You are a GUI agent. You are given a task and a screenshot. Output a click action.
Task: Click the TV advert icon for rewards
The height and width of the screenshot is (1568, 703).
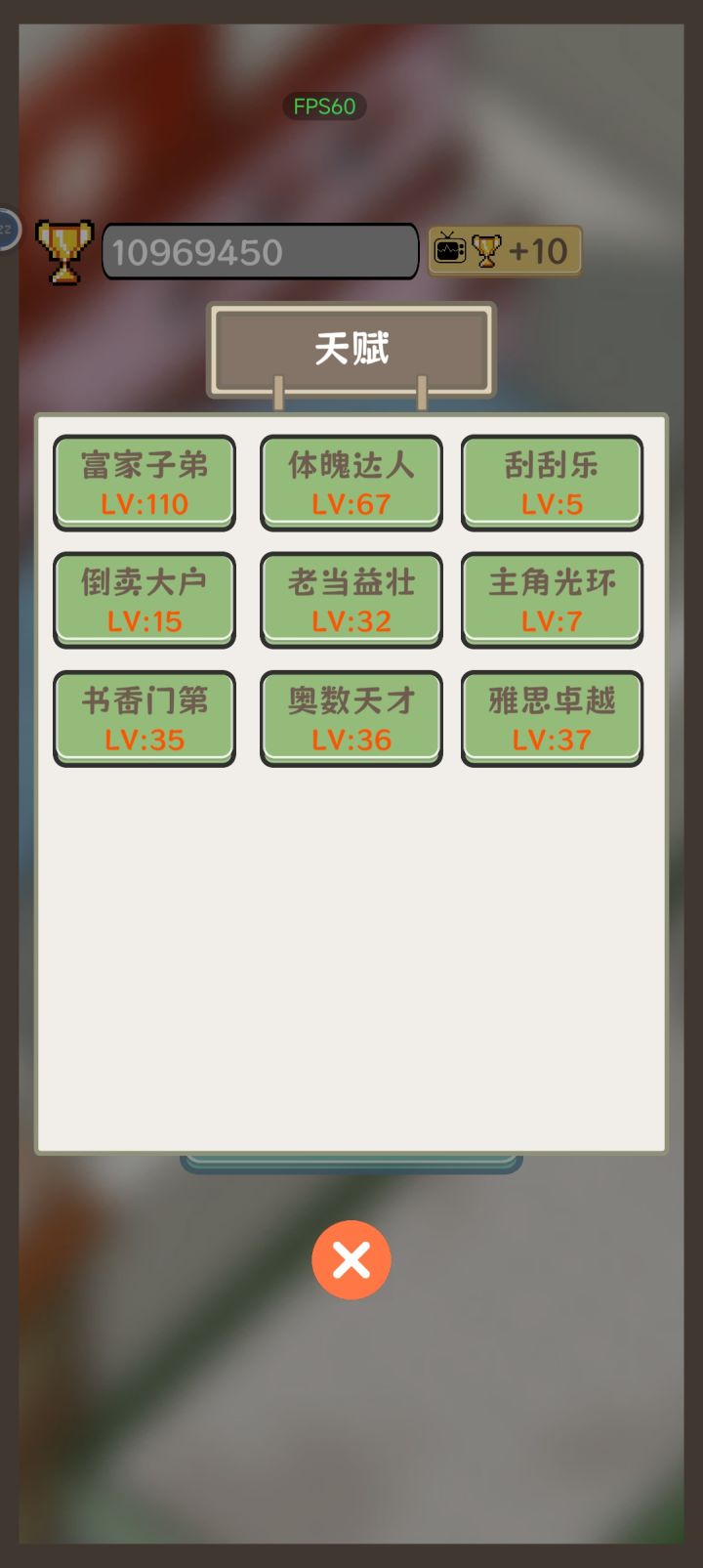[x=449, y=249]
